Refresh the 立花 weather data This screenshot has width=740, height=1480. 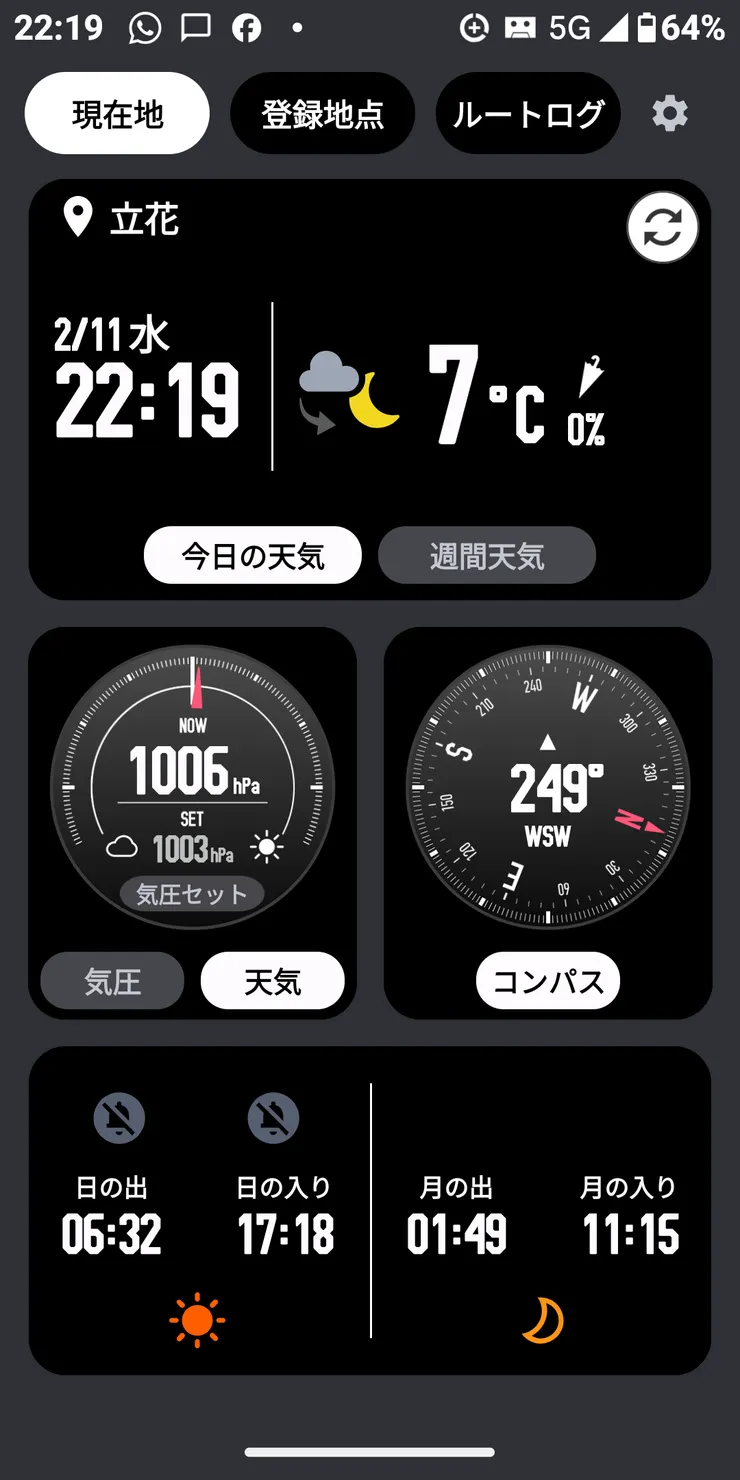662,227
